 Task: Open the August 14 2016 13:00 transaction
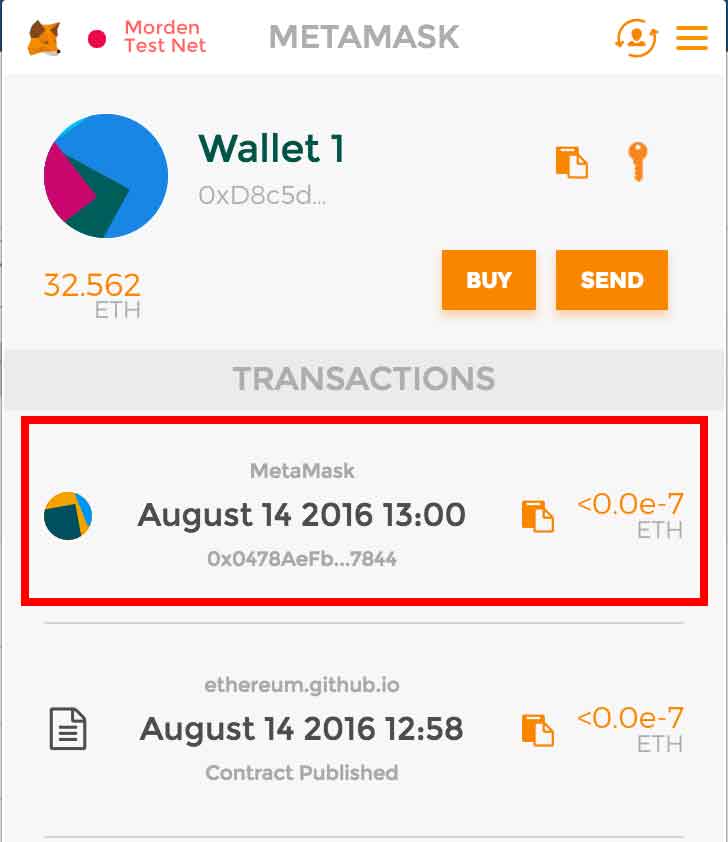tap(301, 515)
